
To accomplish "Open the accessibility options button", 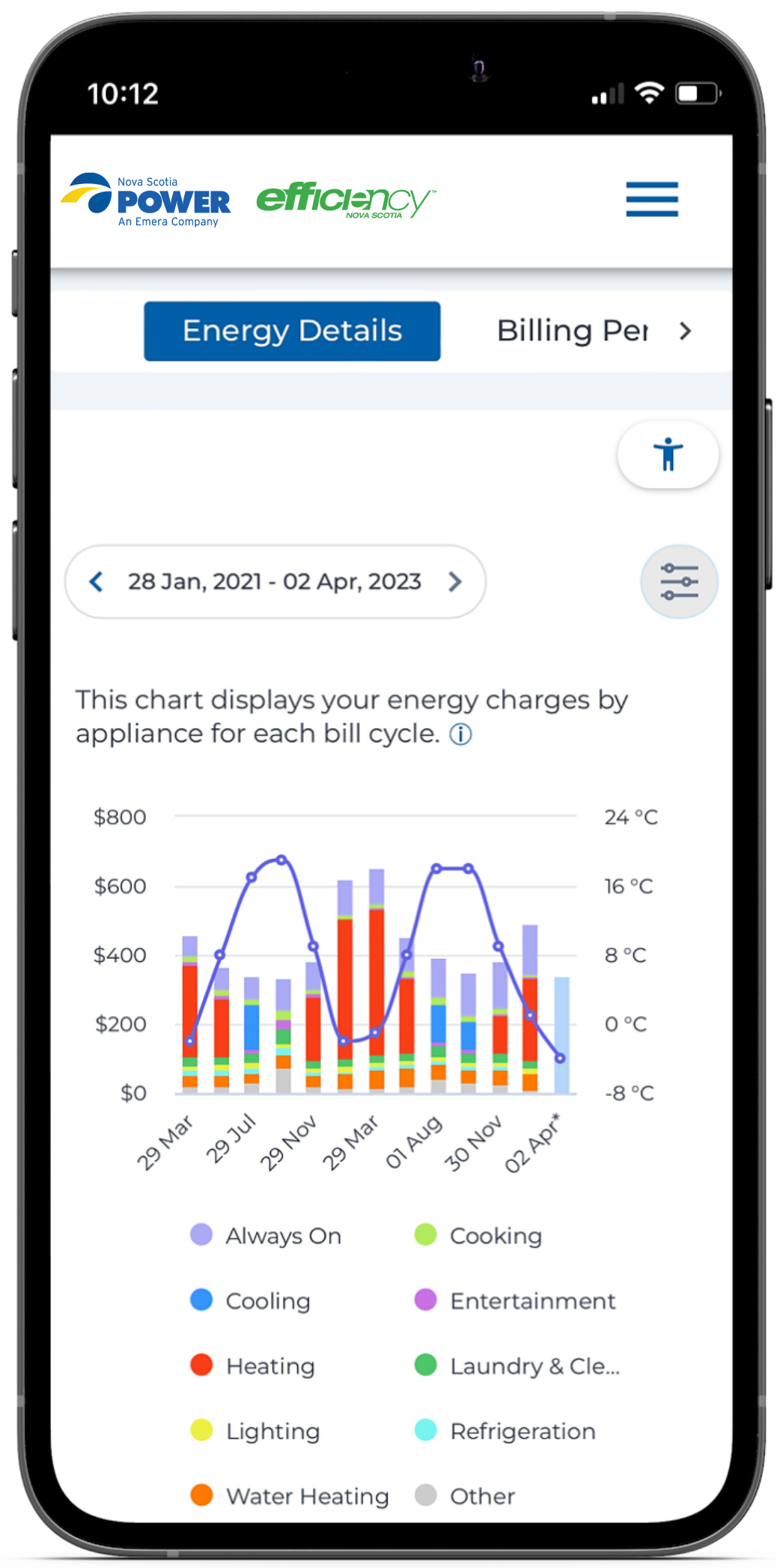I will pos(668,454).
